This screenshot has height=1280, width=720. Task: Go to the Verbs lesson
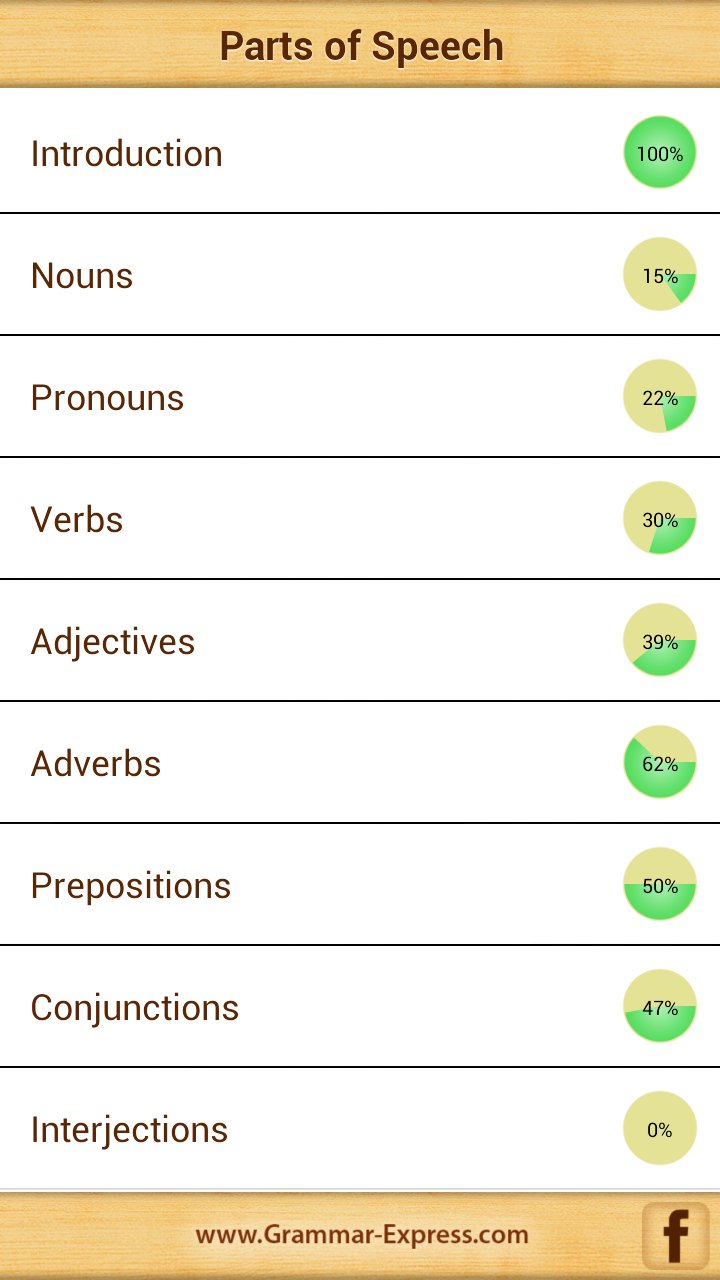click(360, 519)
